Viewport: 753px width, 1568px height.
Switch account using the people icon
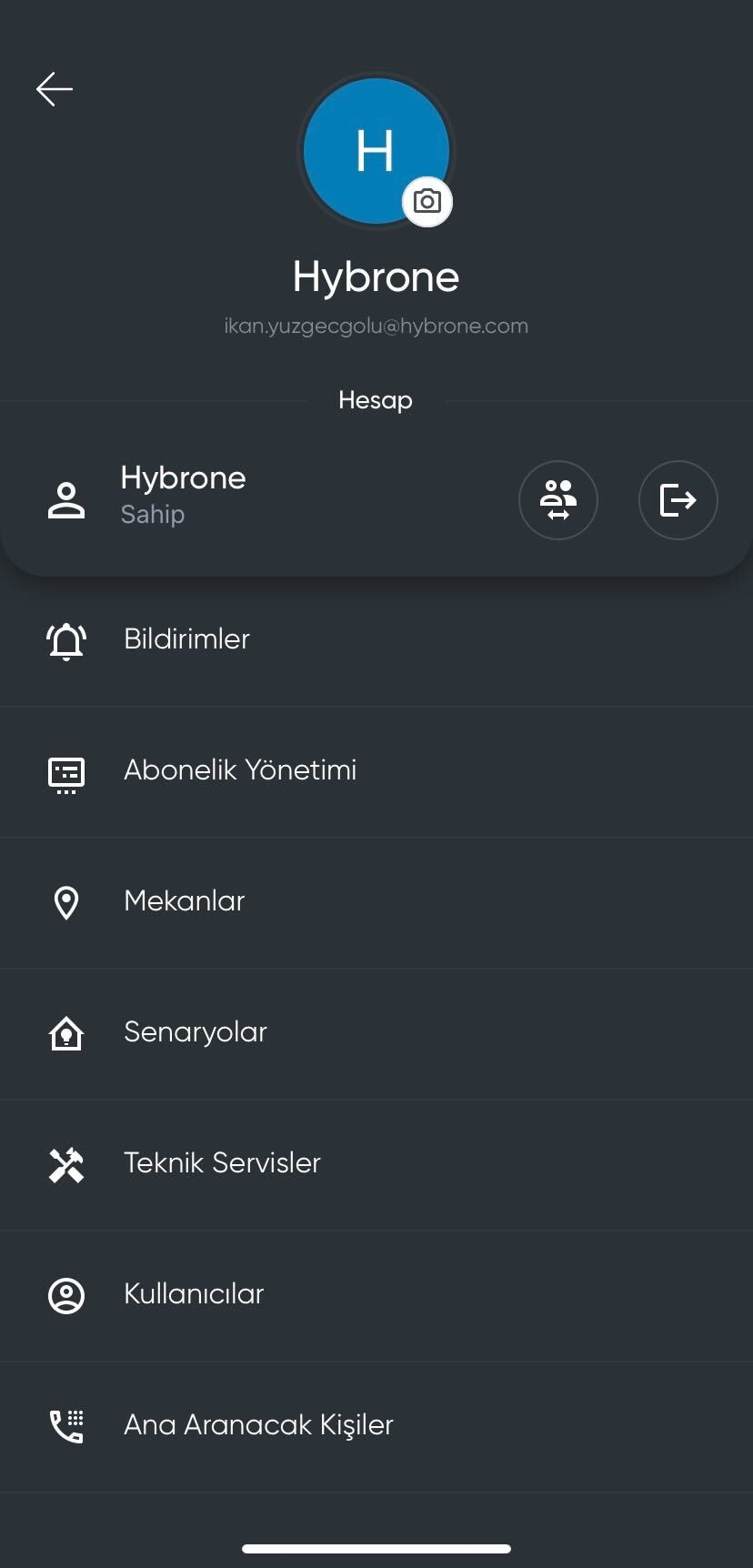557,499
